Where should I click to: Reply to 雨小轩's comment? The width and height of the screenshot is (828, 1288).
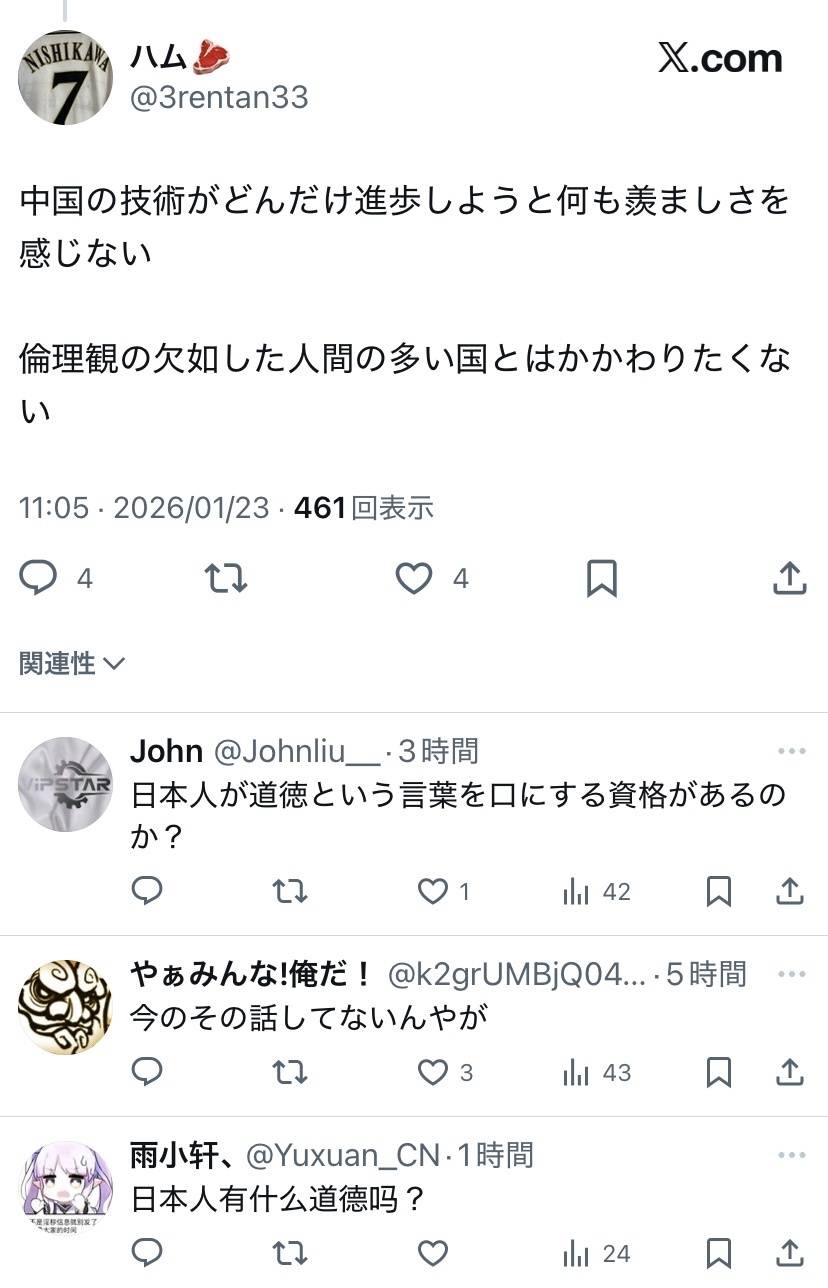(x=147, y=1253)
